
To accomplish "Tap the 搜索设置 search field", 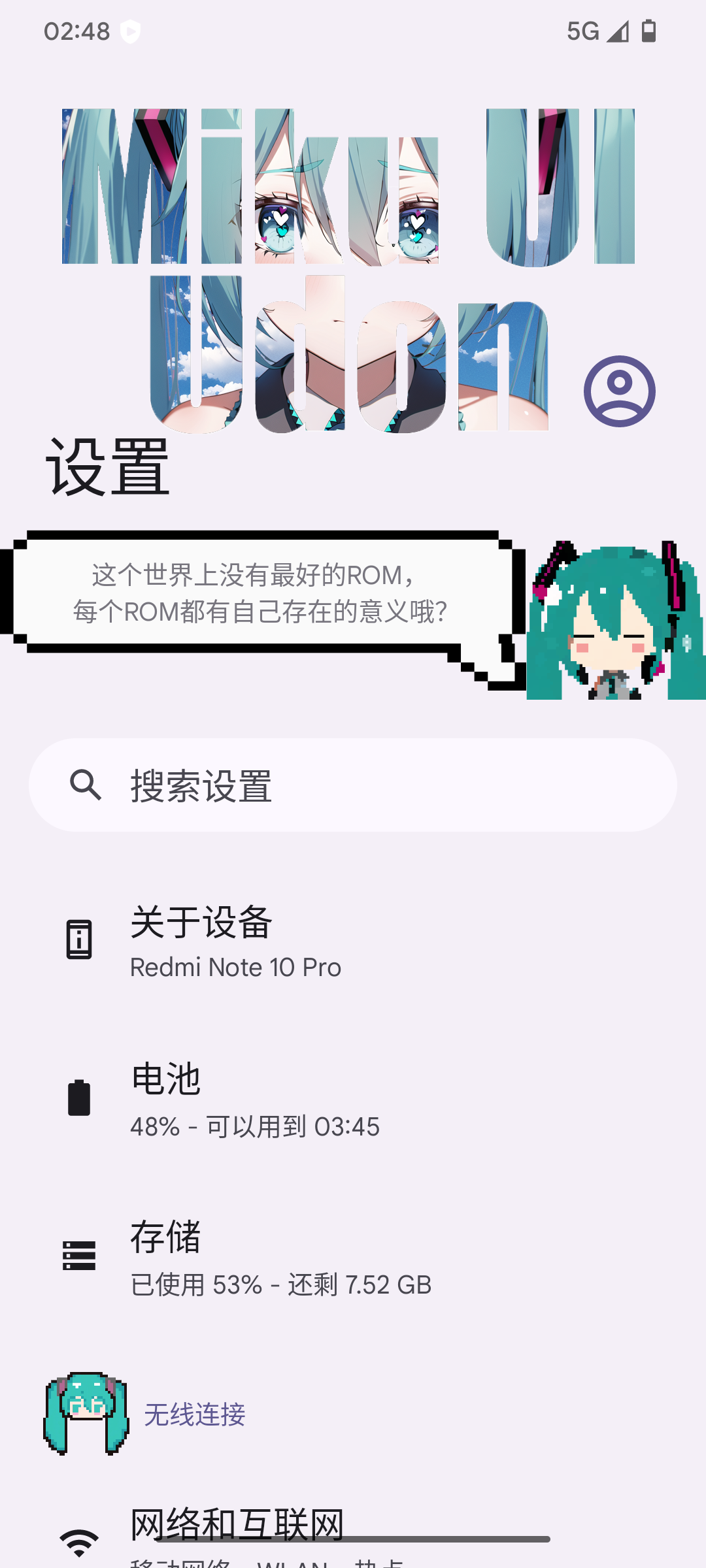I will (353, 785).
